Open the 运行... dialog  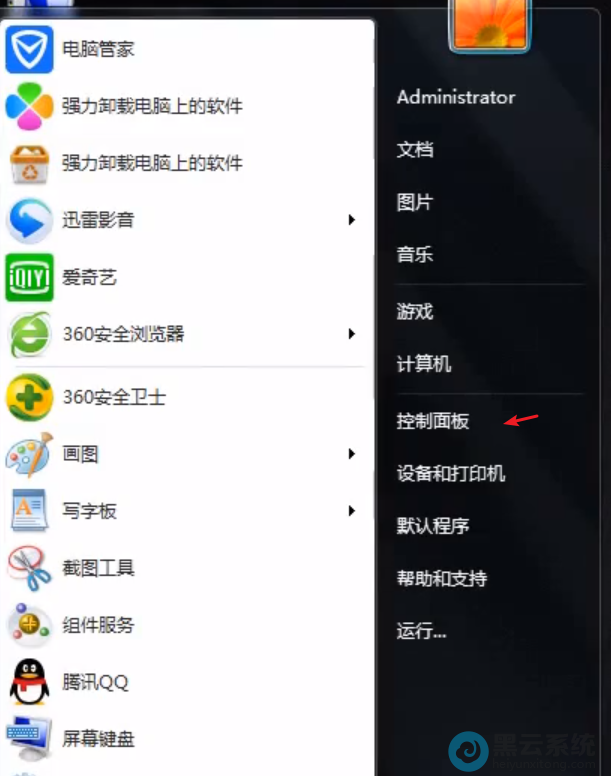pyautogui.click(x=421, y=631)
